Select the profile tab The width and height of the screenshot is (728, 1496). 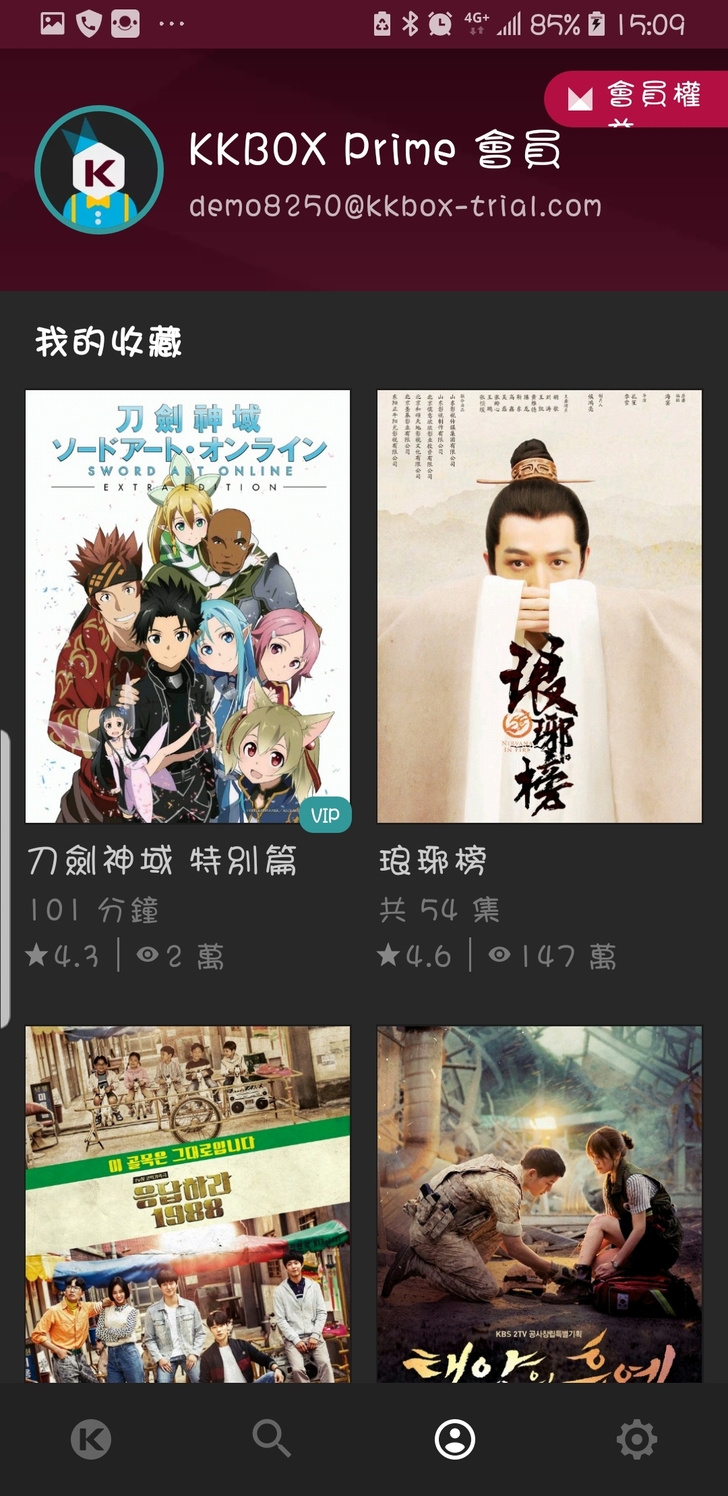coord(455,1439)
